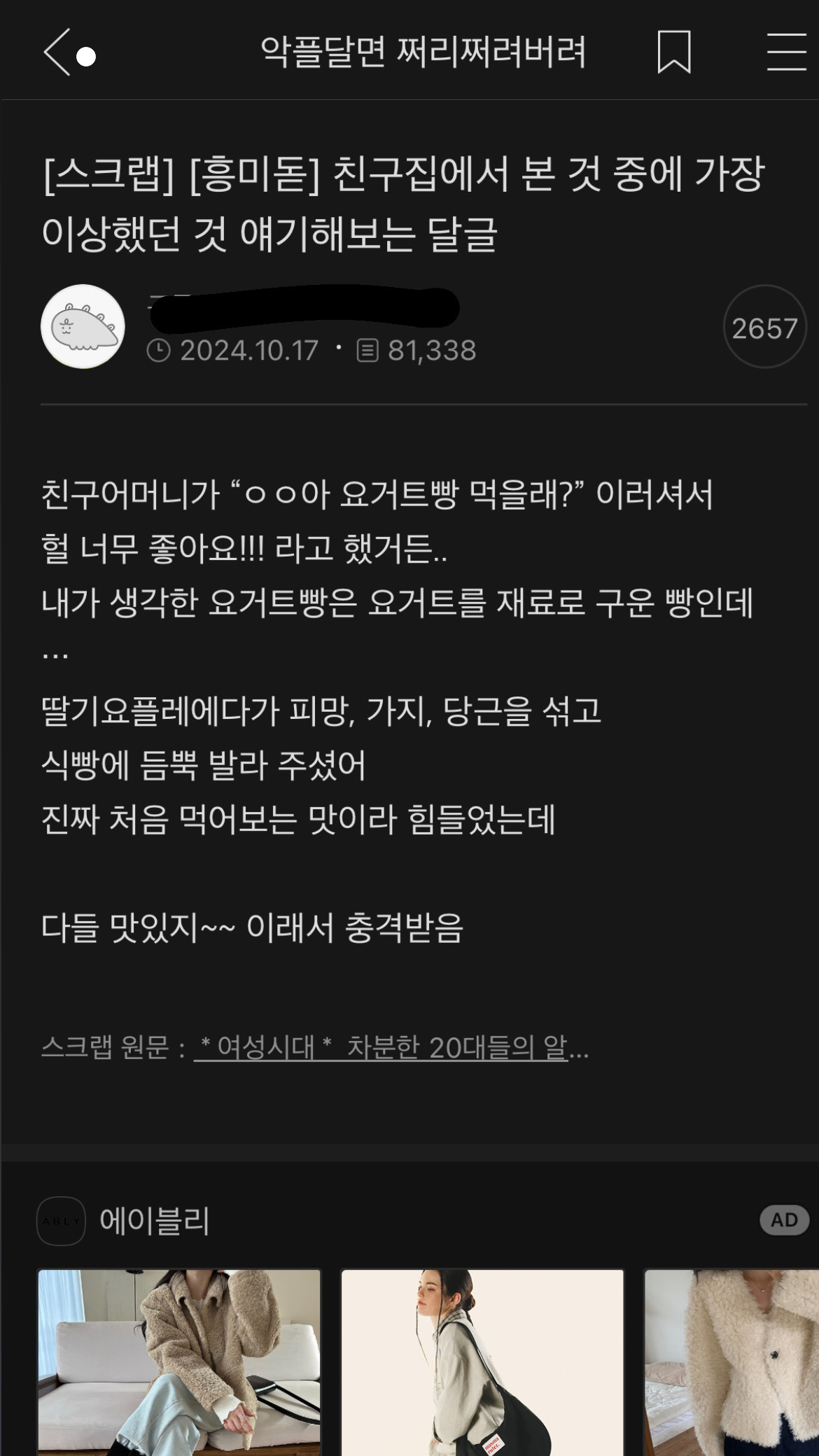Open the 에이블리 advertiser name
This screenshot has width=819, height=1456.
154,1220
